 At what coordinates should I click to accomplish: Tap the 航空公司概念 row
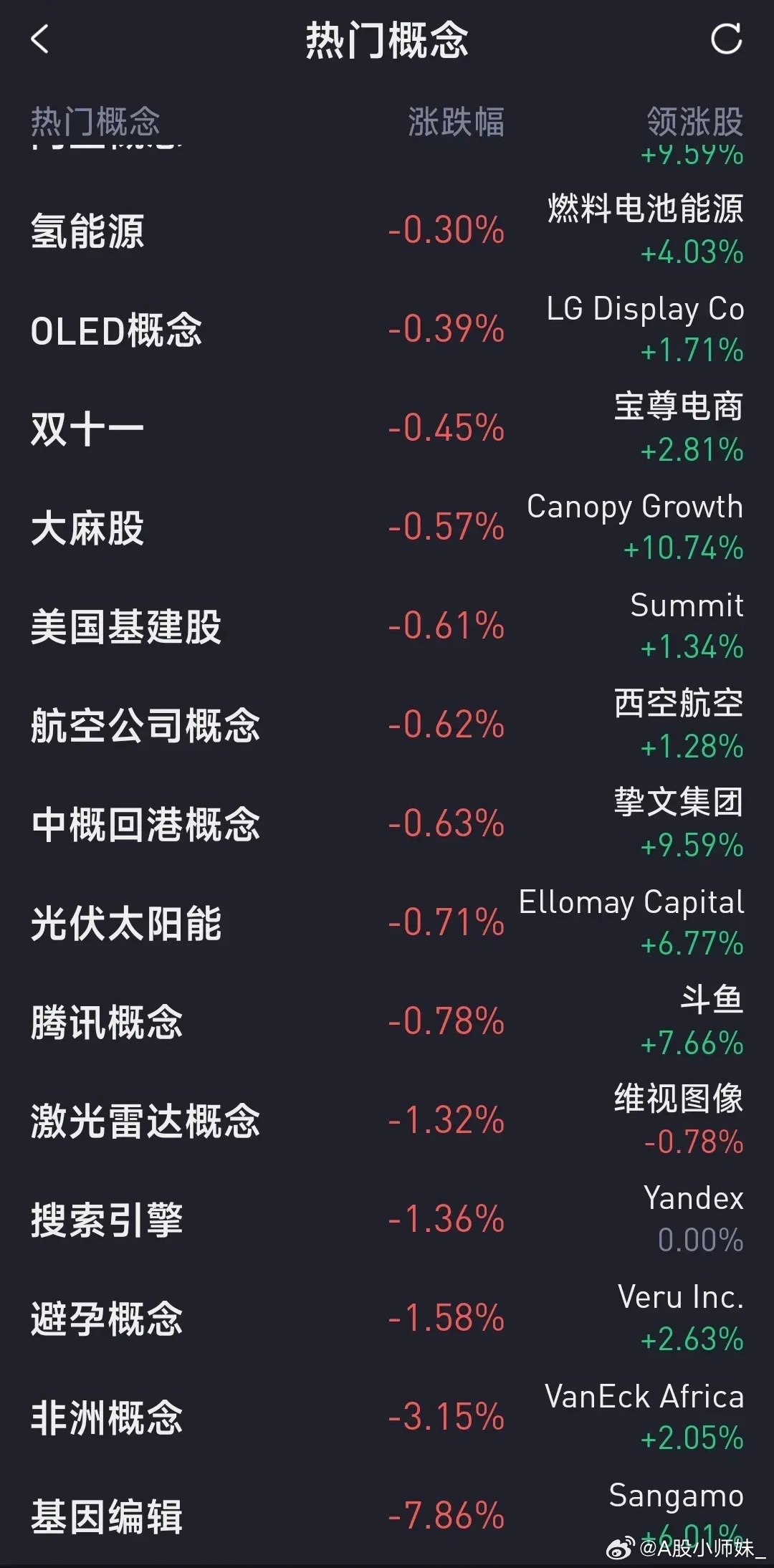pos(387,725)
